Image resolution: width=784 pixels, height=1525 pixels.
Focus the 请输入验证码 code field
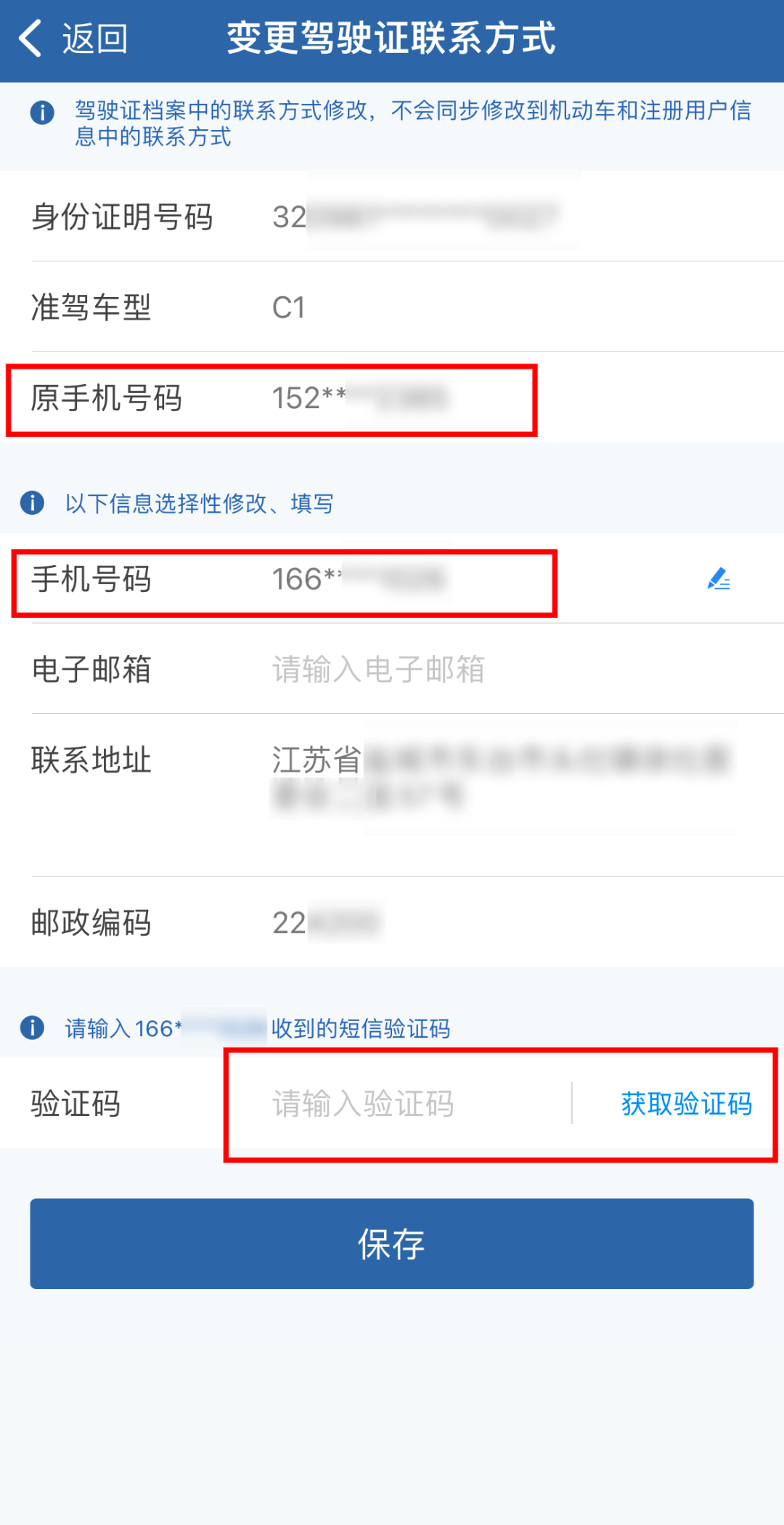point(407,1104)
